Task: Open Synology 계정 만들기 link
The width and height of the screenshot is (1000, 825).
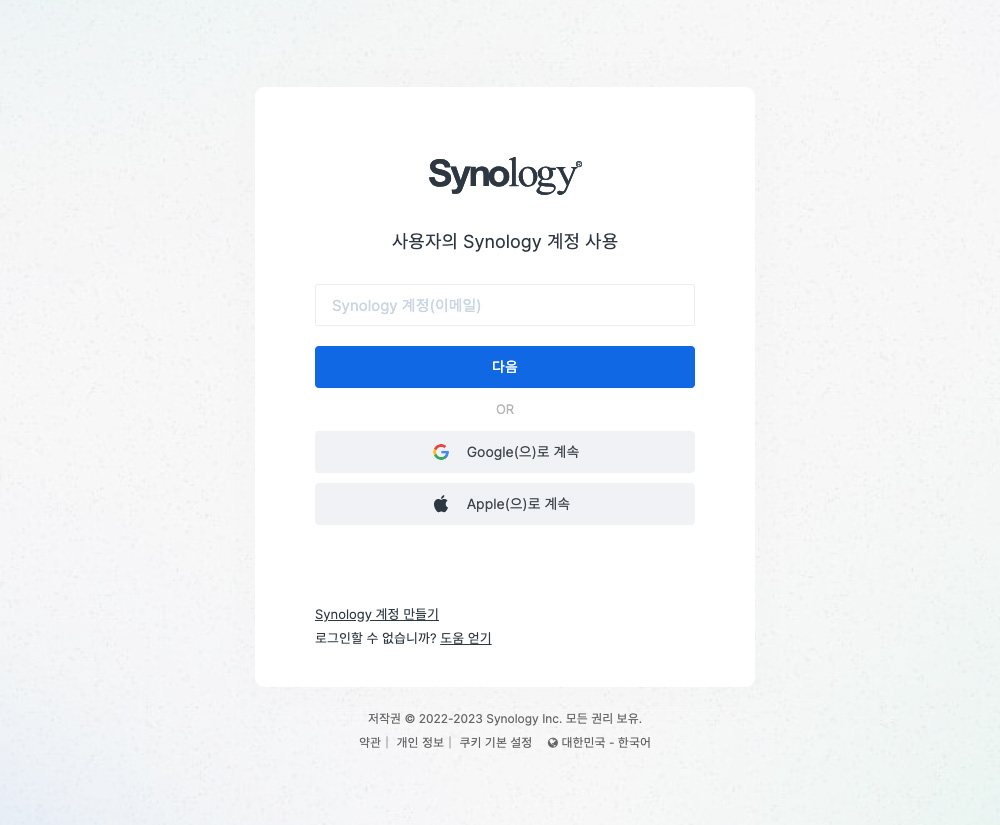Action: 376,614
